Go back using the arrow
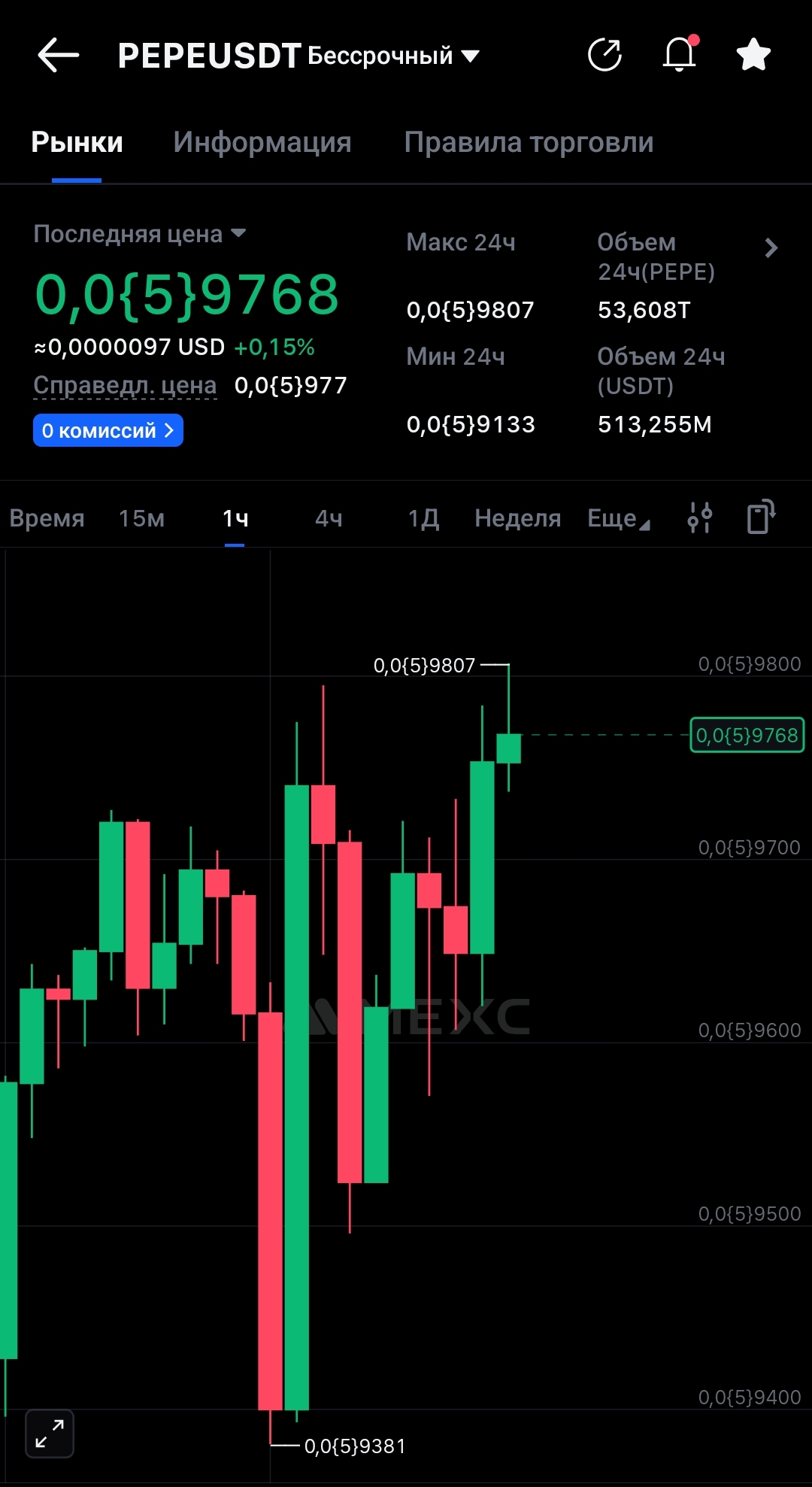 coord(59,55)
